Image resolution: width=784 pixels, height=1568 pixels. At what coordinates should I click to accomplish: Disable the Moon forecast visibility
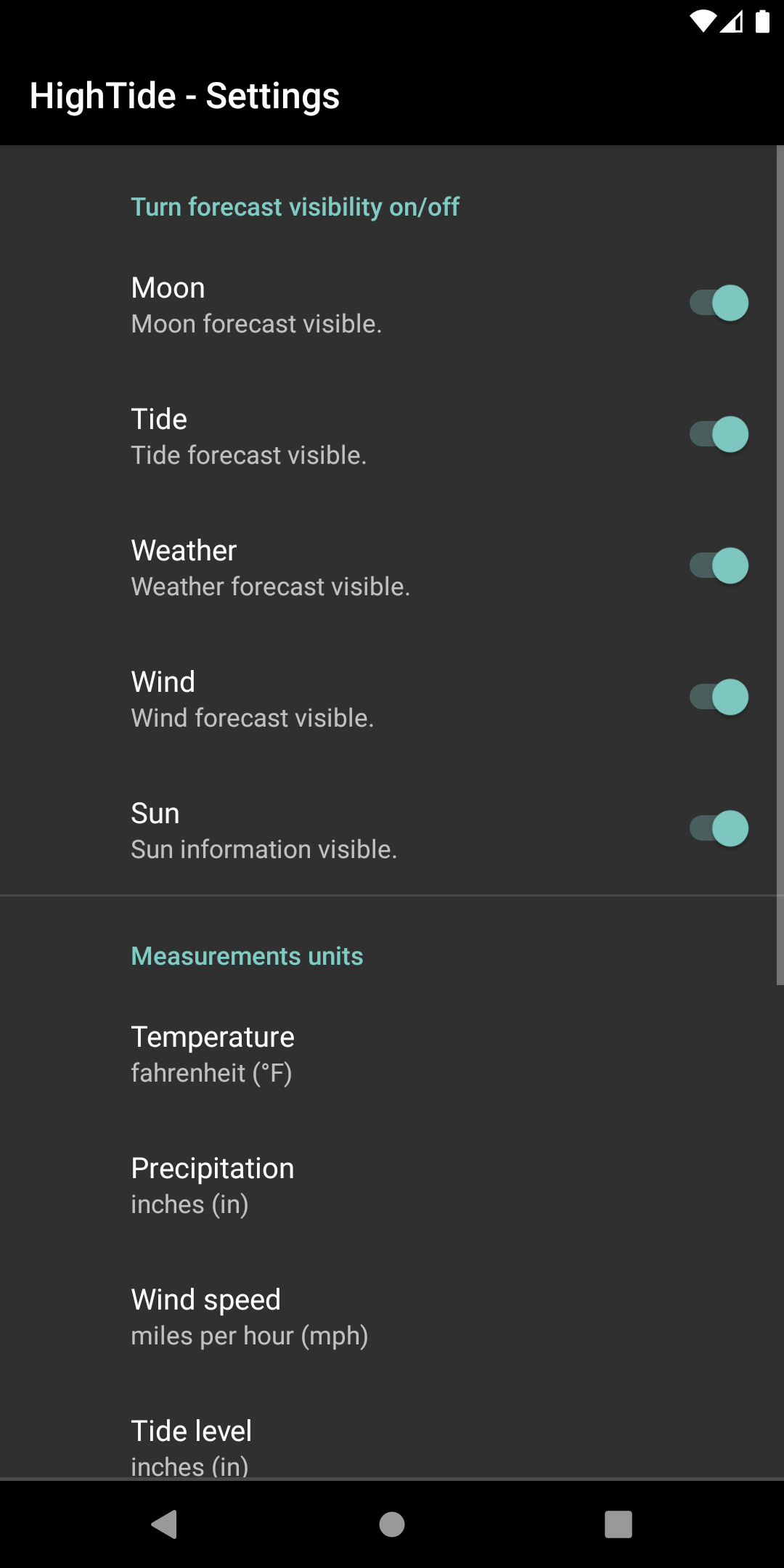(719, 303)
